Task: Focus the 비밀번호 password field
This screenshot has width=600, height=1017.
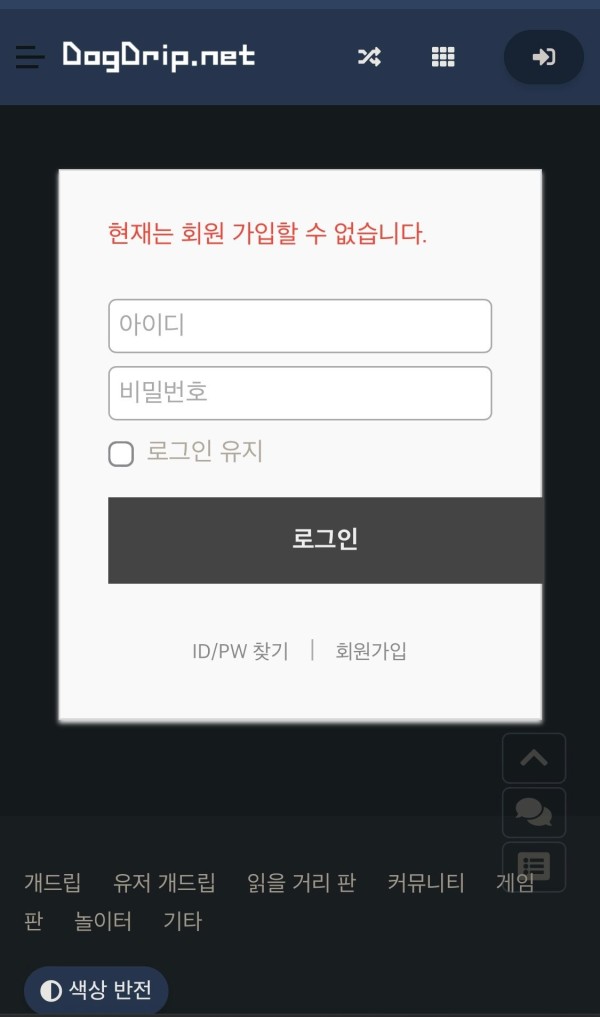Action: (300, 393)
